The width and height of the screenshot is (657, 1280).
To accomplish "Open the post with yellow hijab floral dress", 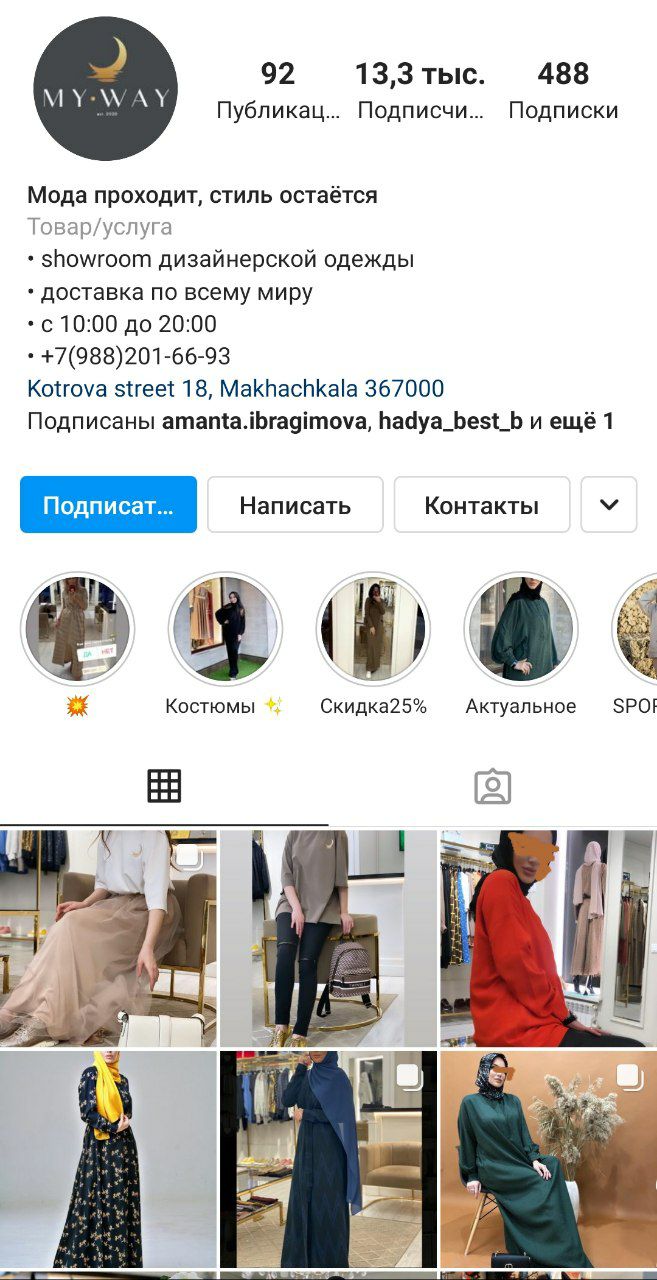I will [x=108, y=1159].
